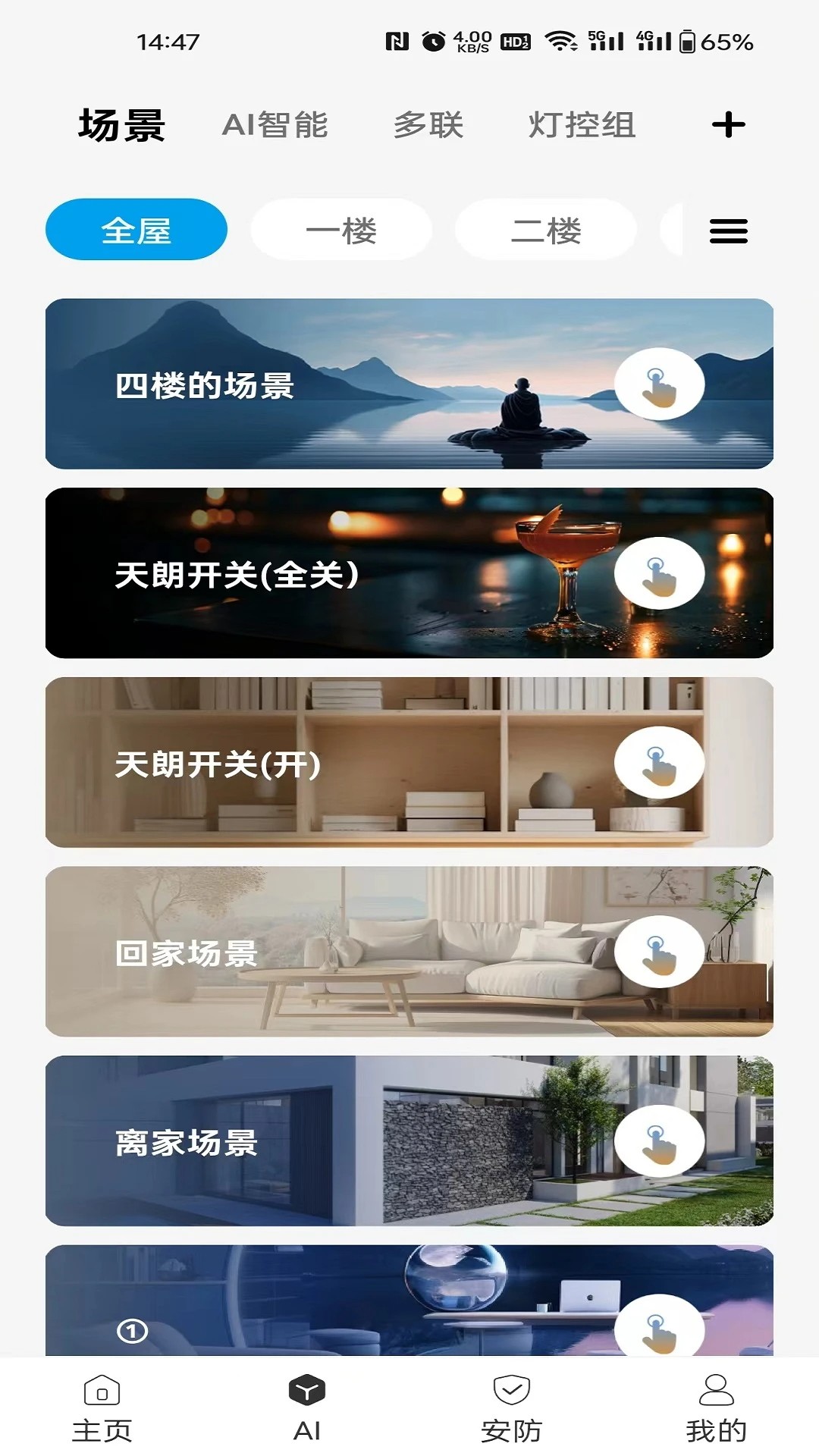Open the hamburger menu beside the floor filters

point(730,230)
